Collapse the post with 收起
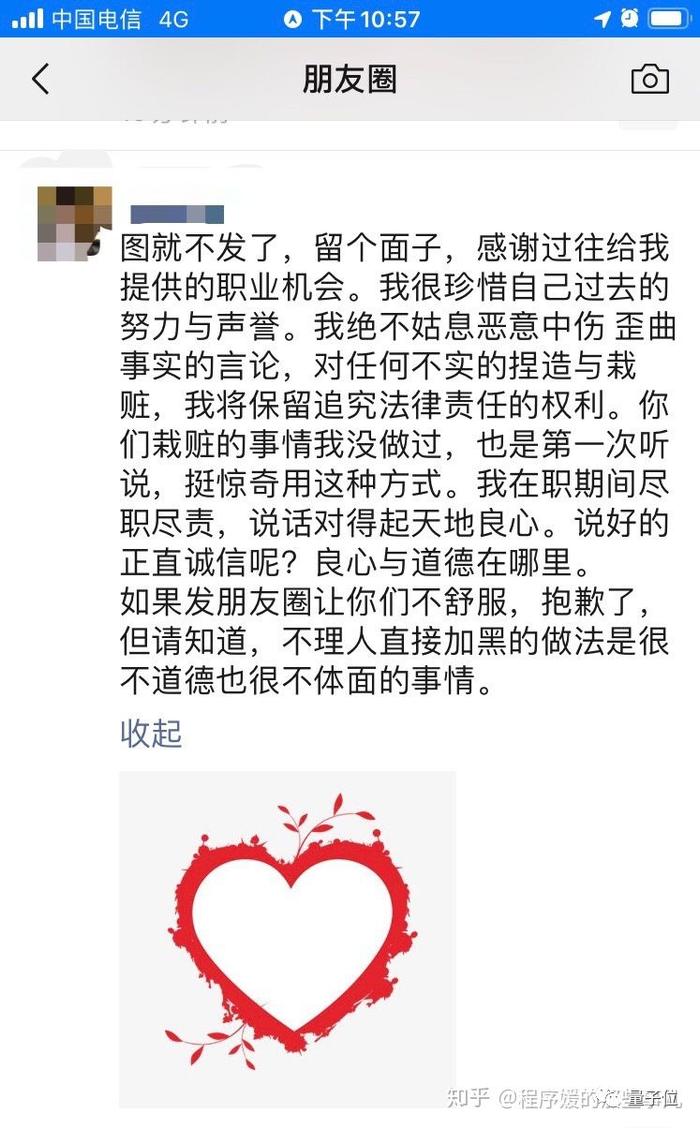 tap(151, 733)
